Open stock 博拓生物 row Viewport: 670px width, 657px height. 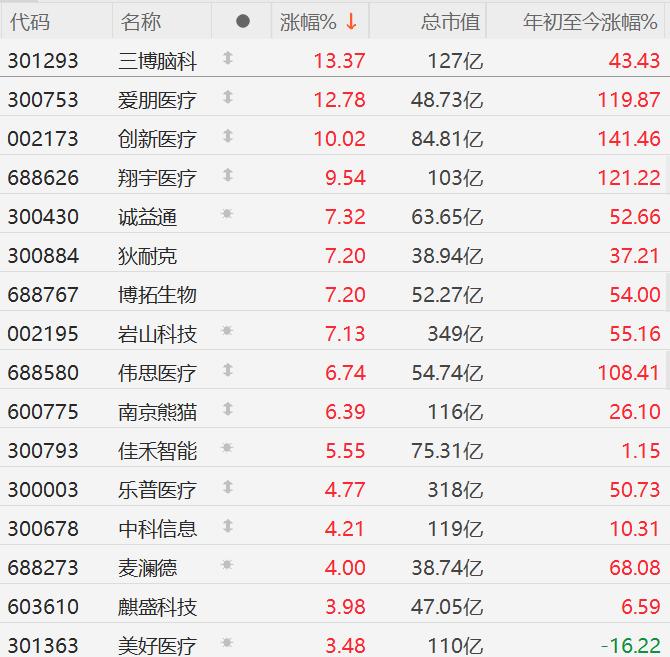[157, 294]
